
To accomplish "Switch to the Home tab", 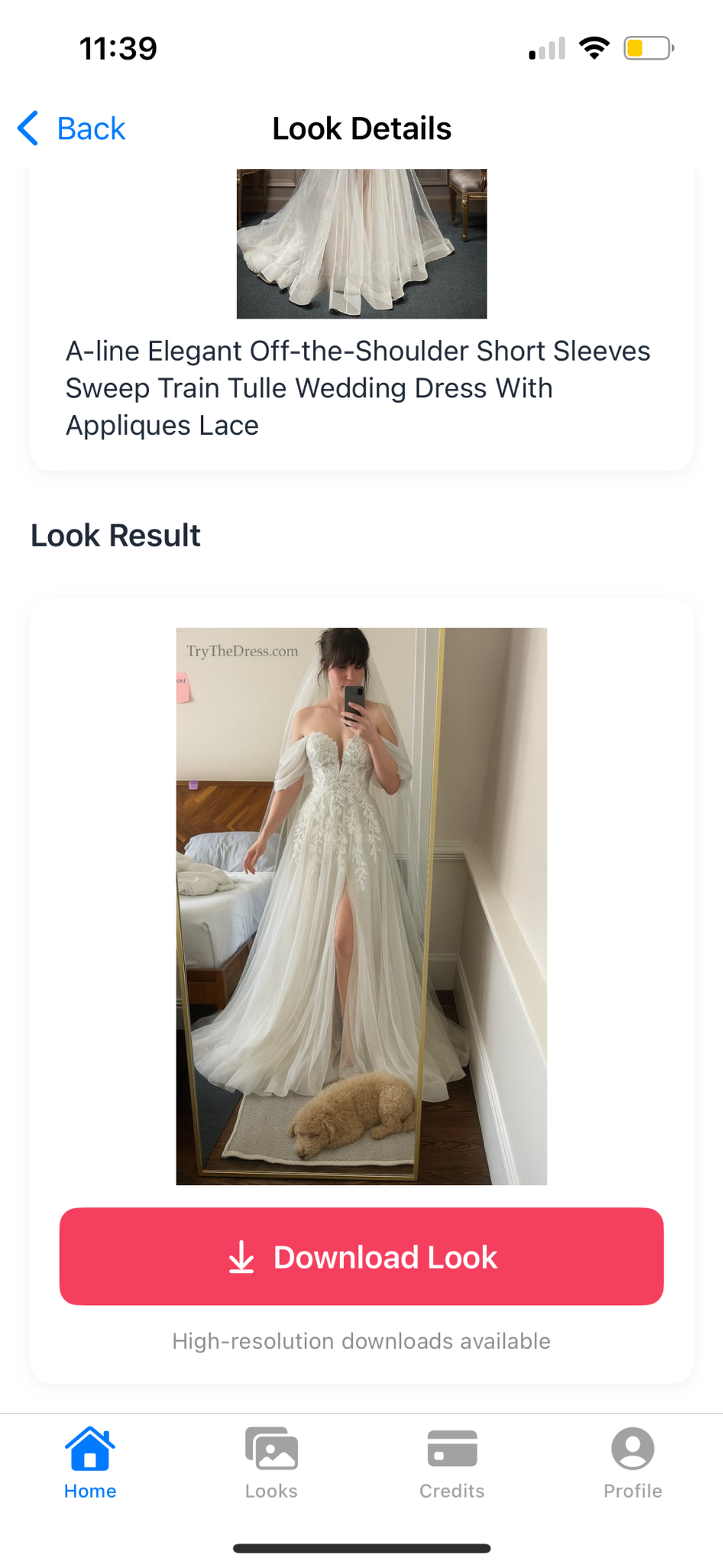I will point(90,1462).
